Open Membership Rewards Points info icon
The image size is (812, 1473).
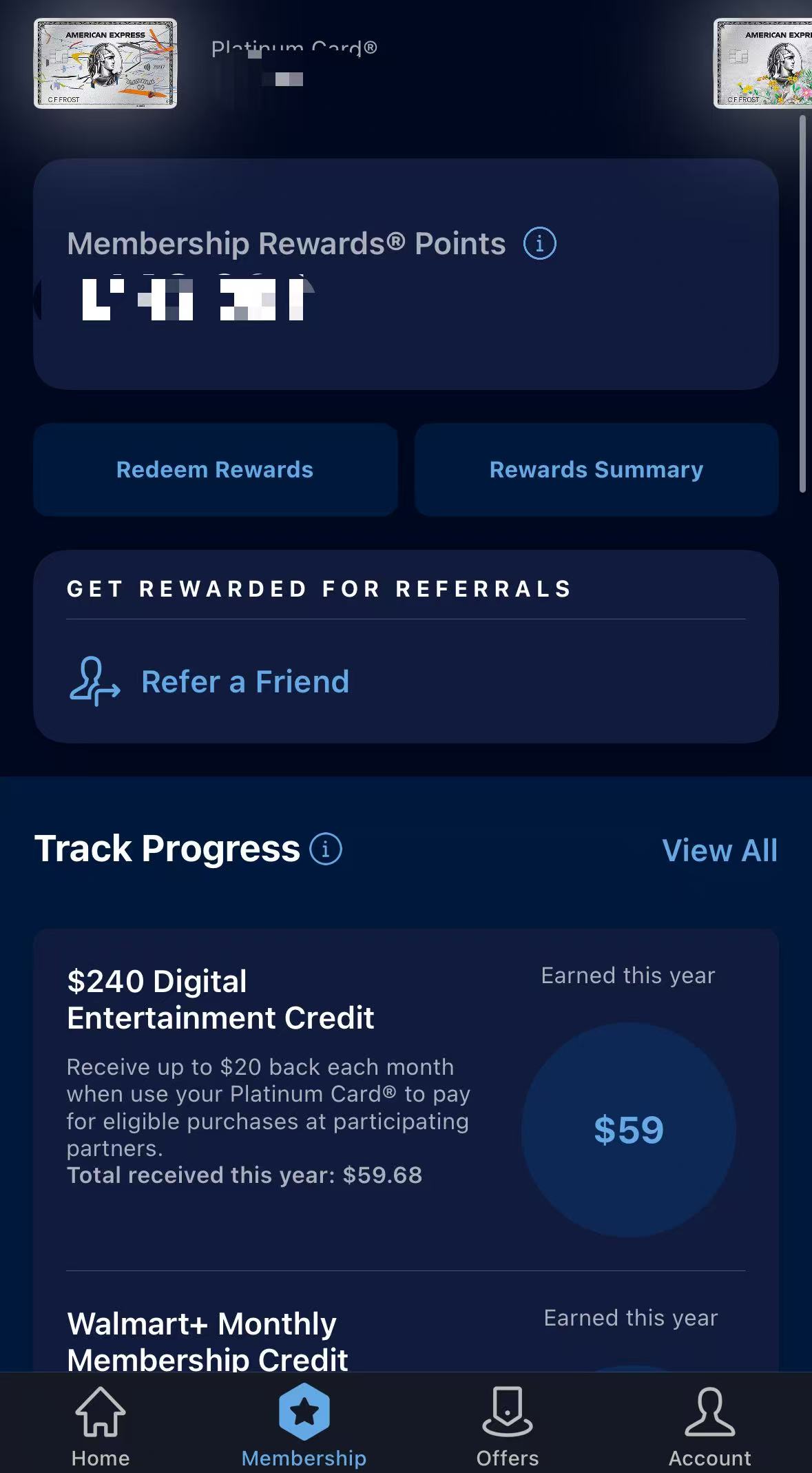[539, 244]
